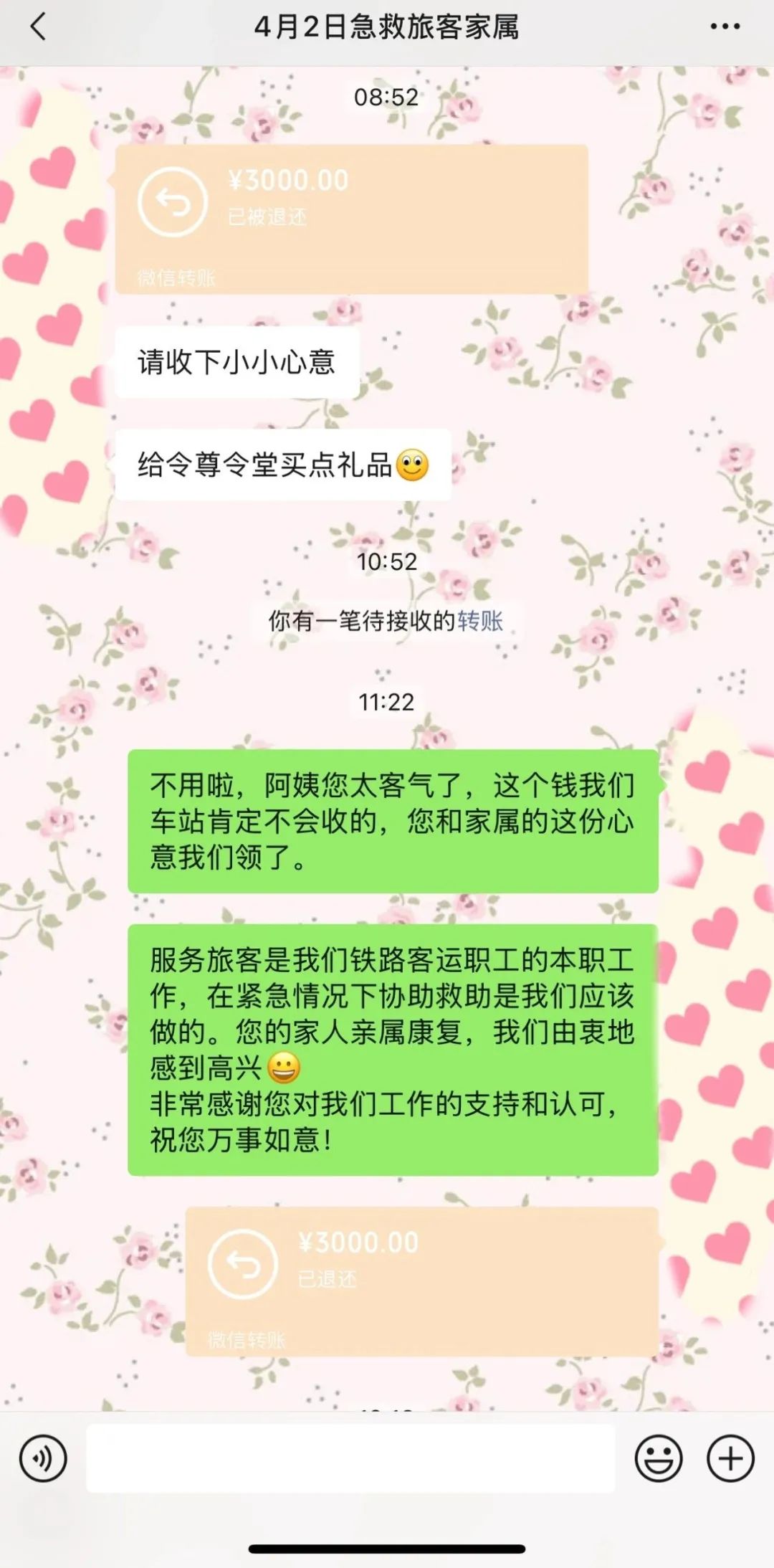The height and width of the screenshot is (1568, 774).
Task: Open the ¥3000.00 transfer marked 已退还
Action: [x=421, y=1281]
